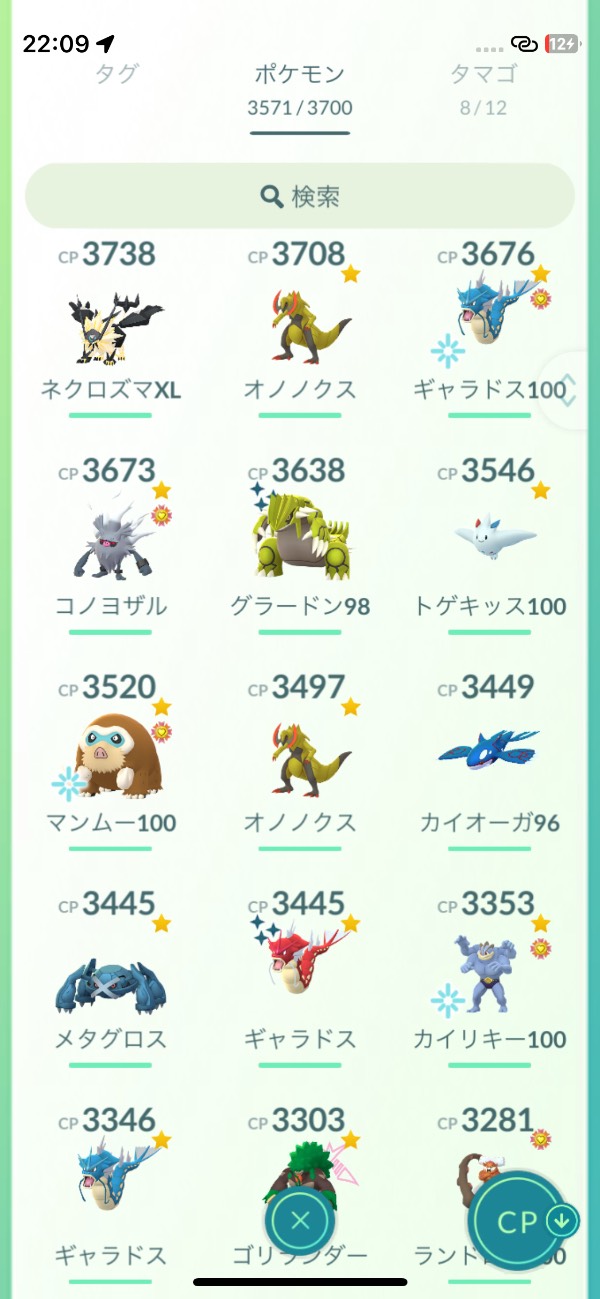
Task: Open カイオーガ96 with CP 3449
Action: [x=490, y=762]
